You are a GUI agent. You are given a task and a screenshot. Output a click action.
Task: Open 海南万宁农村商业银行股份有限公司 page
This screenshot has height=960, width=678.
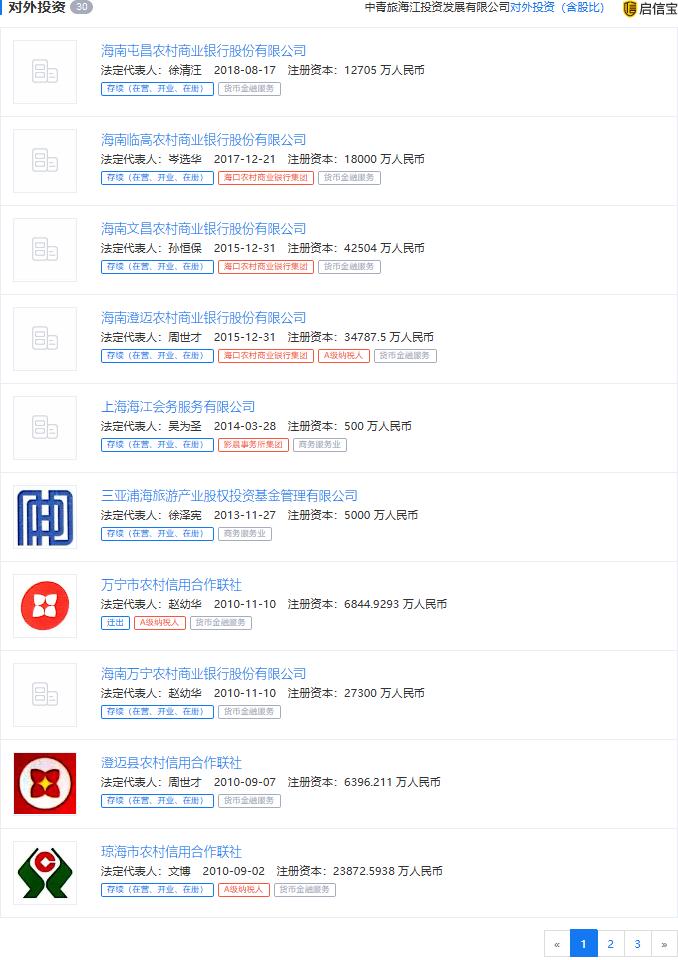203,674
